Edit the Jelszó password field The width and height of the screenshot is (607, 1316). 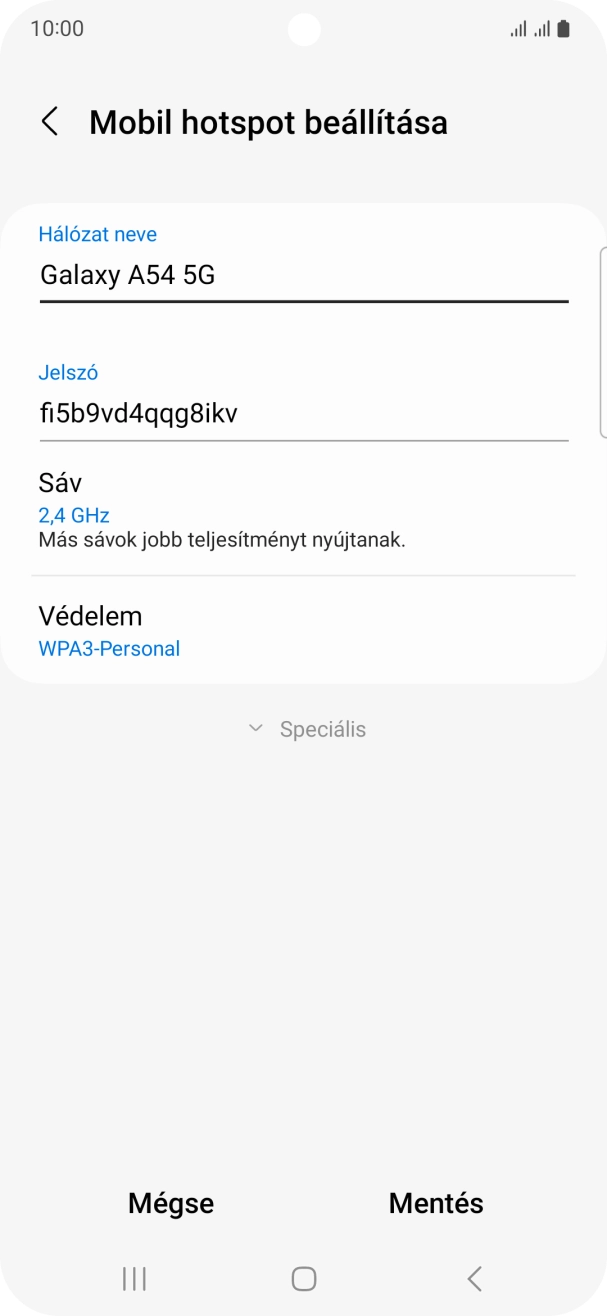coord(303,413)
